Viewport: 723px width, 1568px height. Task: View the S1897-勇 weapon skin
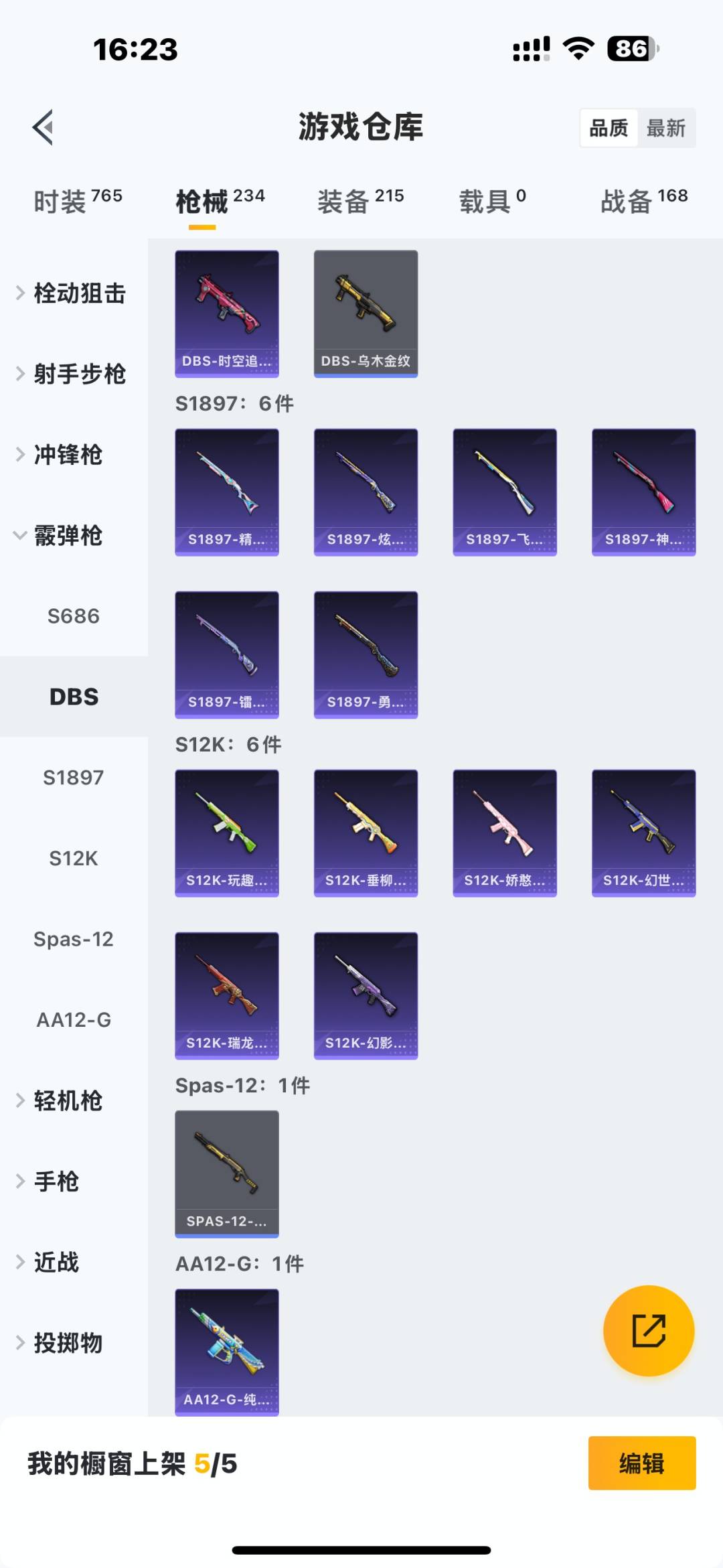(365, 653)
